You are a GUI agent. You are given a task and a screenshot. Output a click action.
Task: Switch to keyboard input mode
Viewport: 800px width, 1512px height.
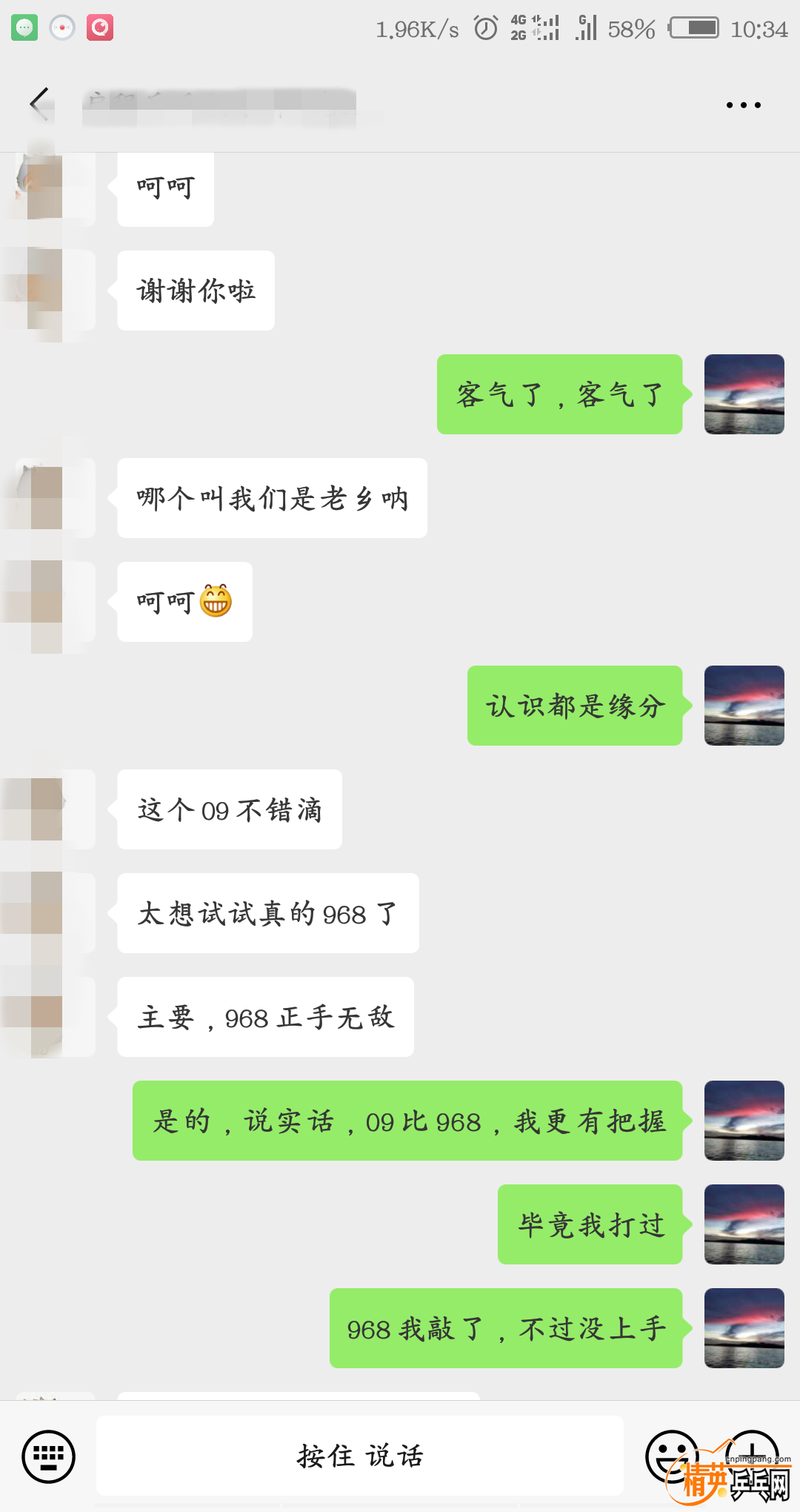pos(49,1455)
